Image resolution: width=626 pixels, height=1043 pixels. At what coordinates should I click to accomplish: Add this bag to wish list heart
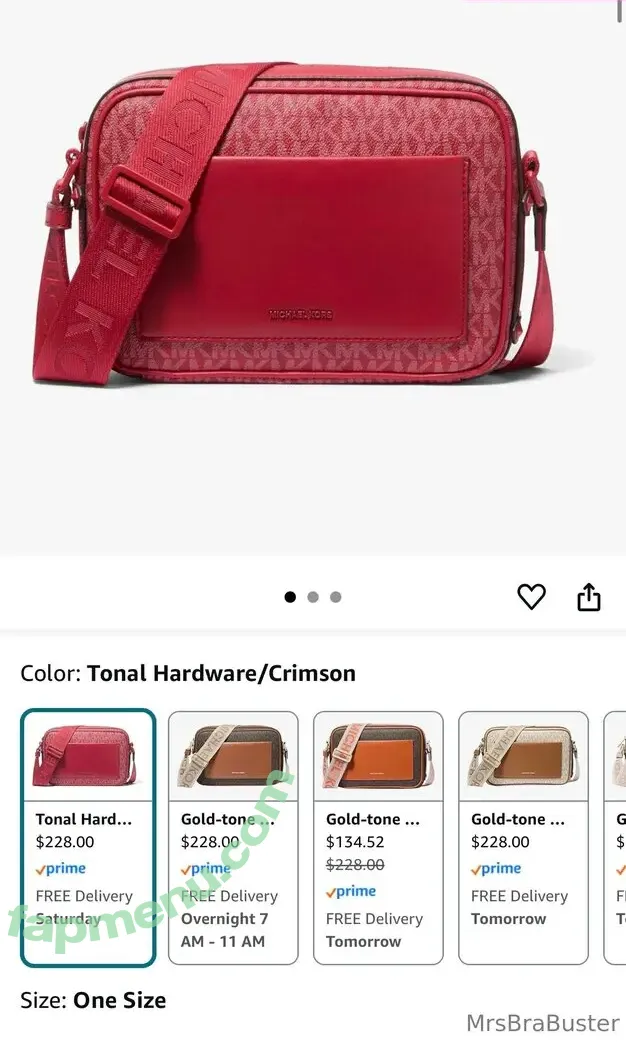coord(531,597)
